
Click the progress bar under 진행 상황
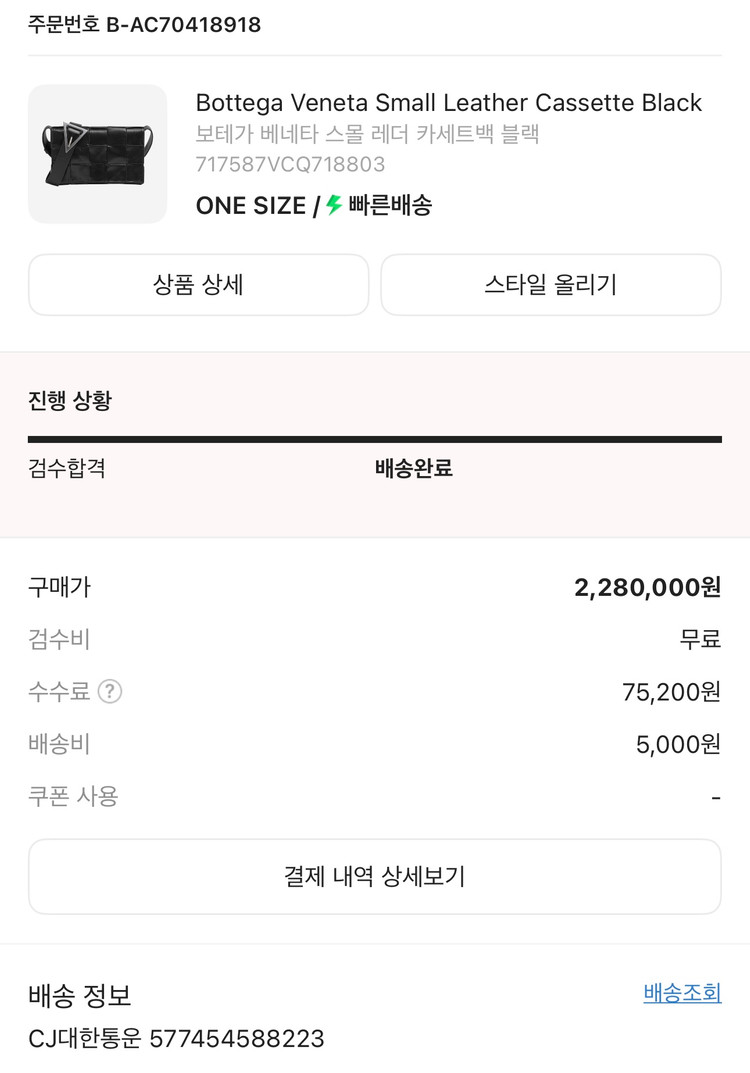(x=375, y=437)
